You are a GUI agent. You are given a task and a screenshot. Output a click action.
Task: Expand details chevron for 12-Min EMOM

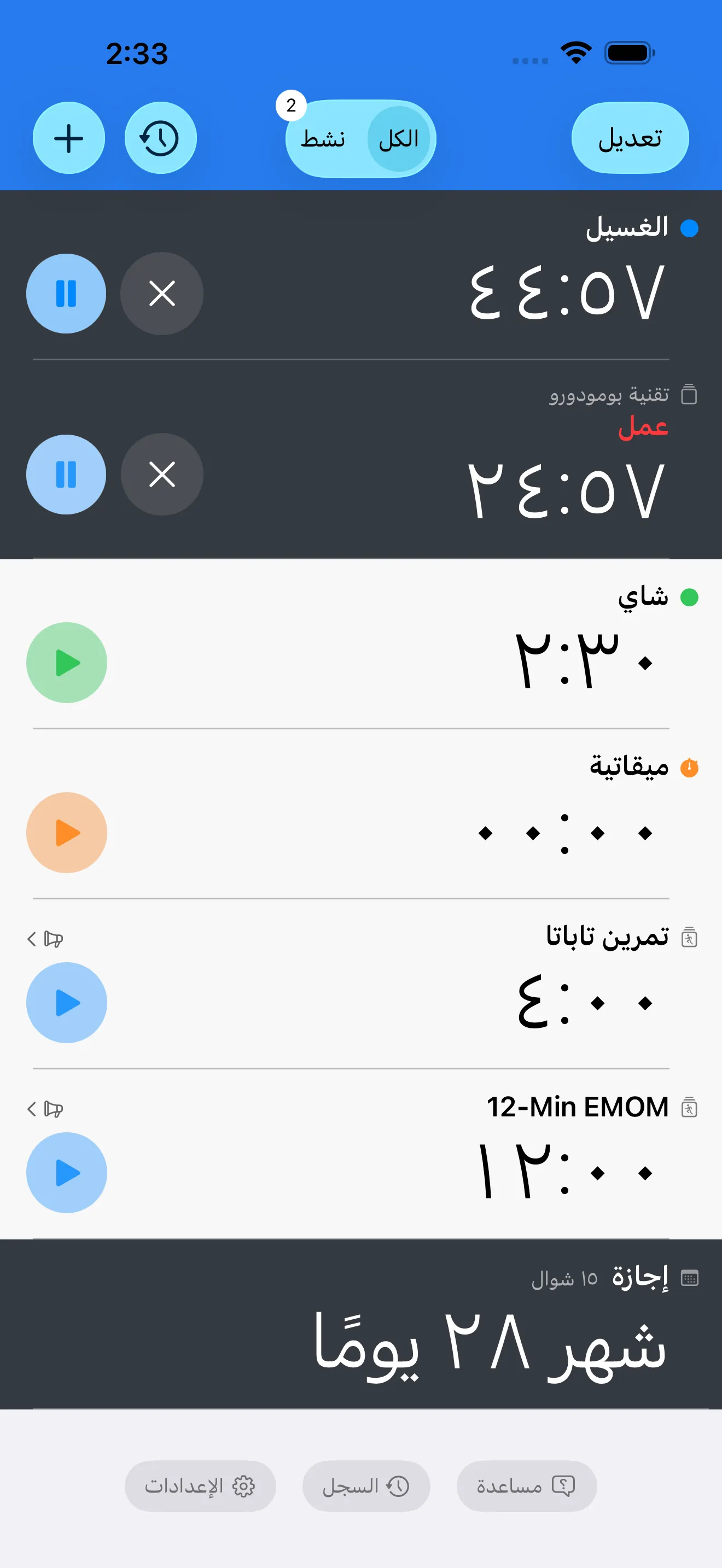[31, 1109]
